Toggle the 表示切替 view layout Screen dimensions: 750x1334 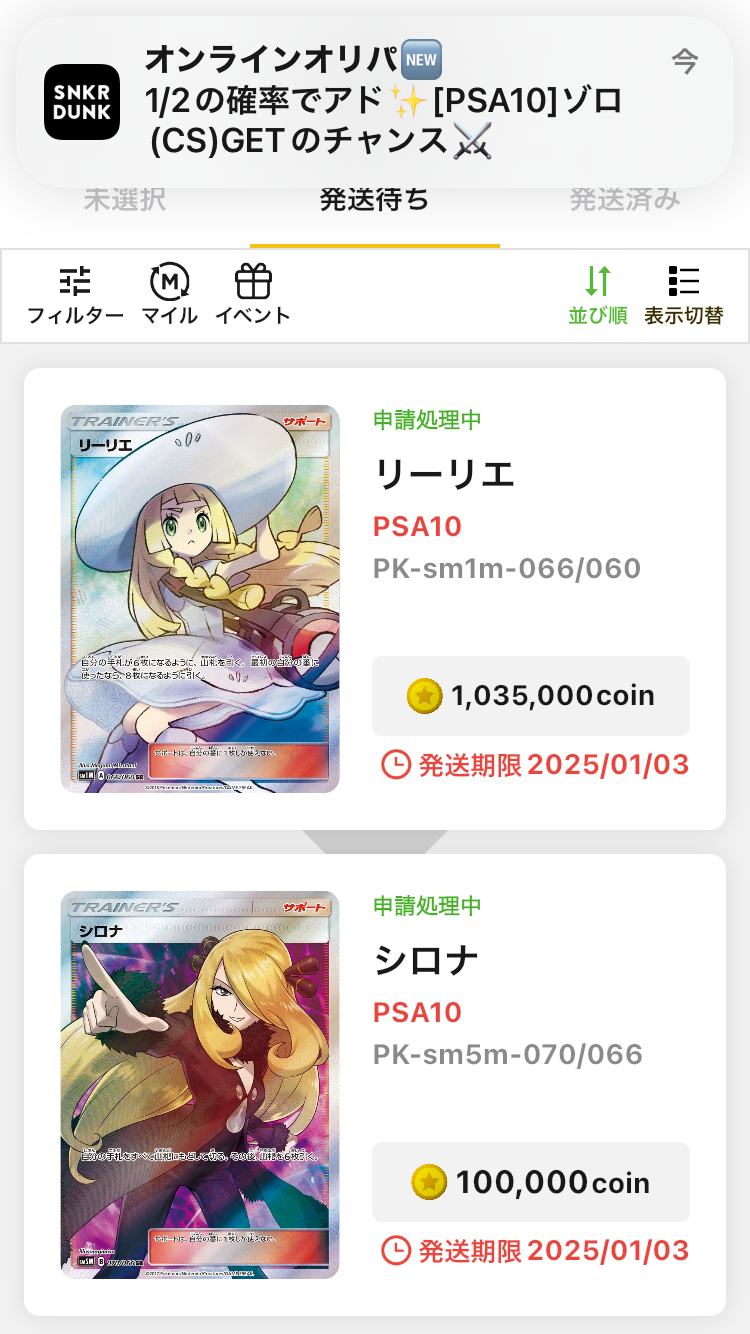click(683, 296)
